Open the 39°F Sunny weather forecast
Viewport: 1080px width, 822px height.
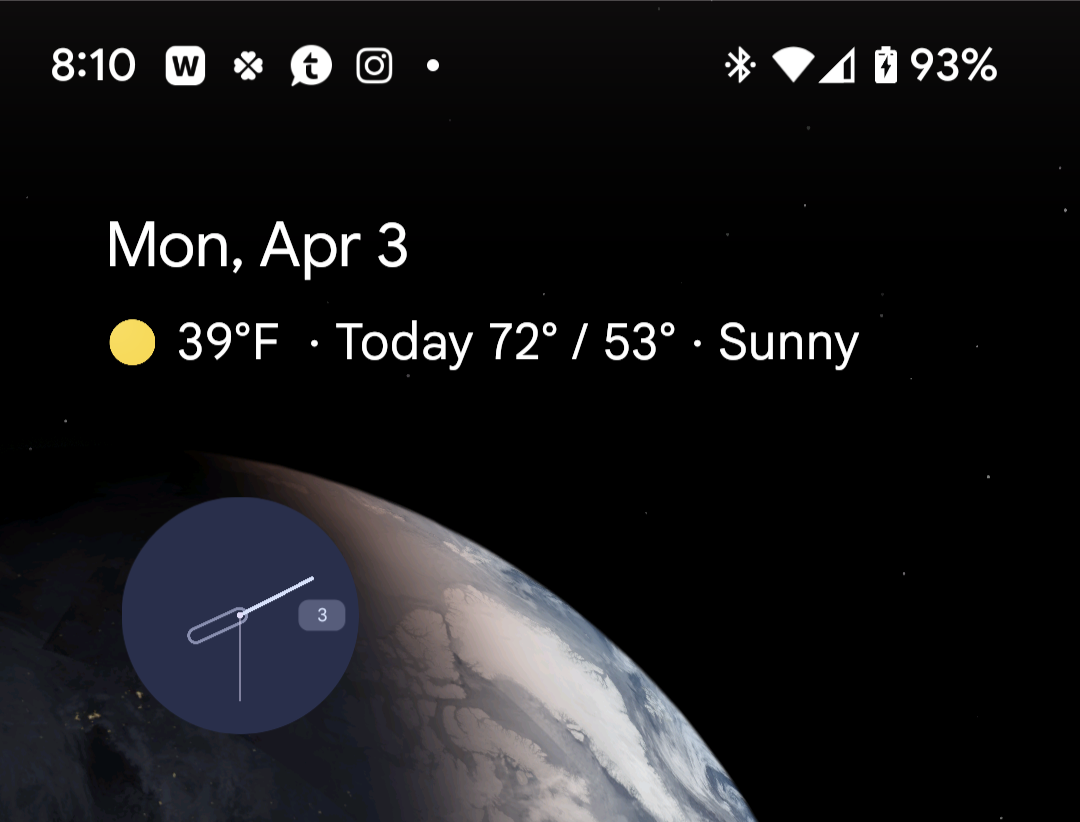(483, 343)
